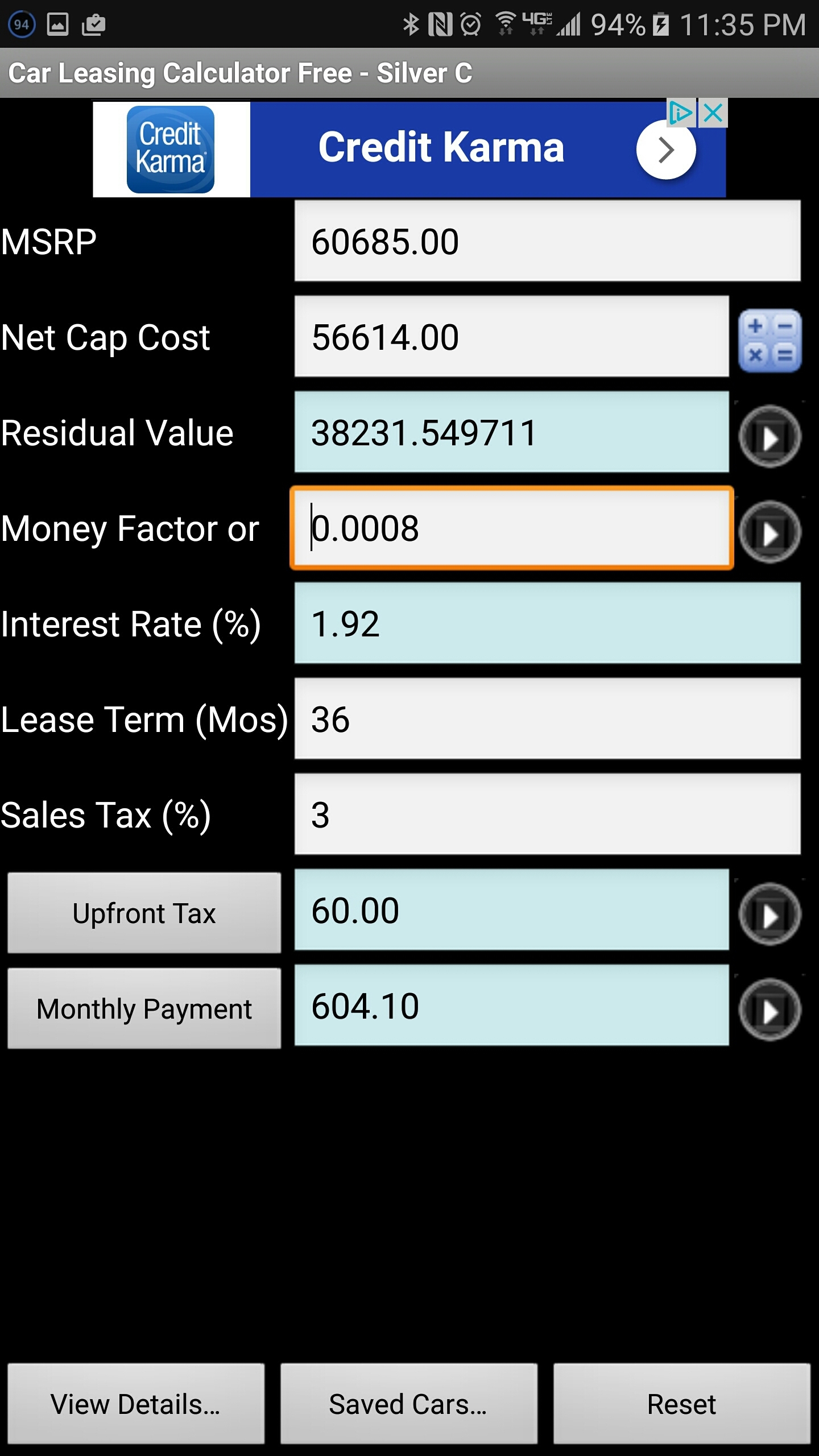Select the Residual Value field
Viewport: 819px width, 1456px height.
(x=511, y=432)
